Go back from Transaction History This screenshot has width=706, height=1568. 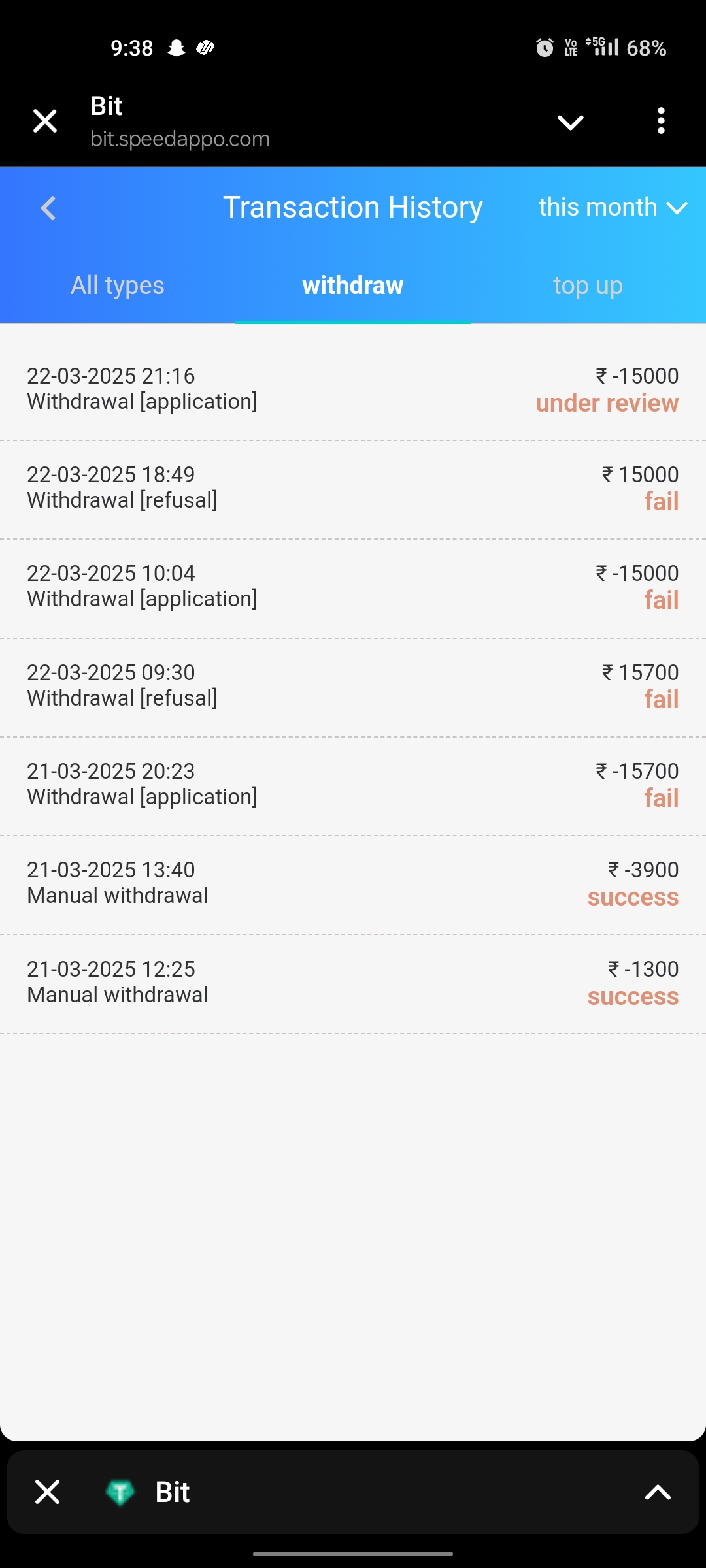(48, 208)
